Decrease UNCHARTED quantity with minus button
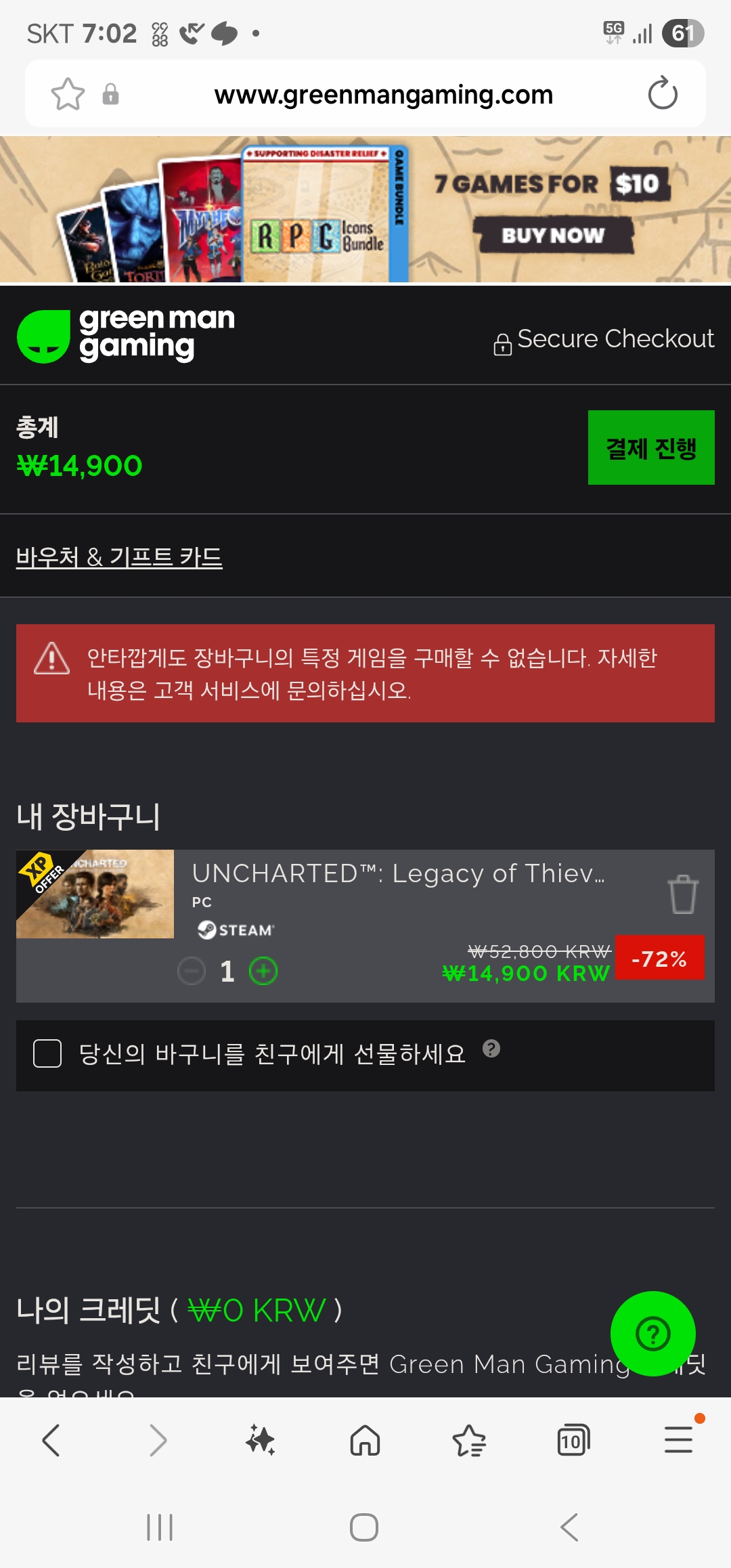The width and height of the screenshot is (731, 1568). tap(192, 972)
